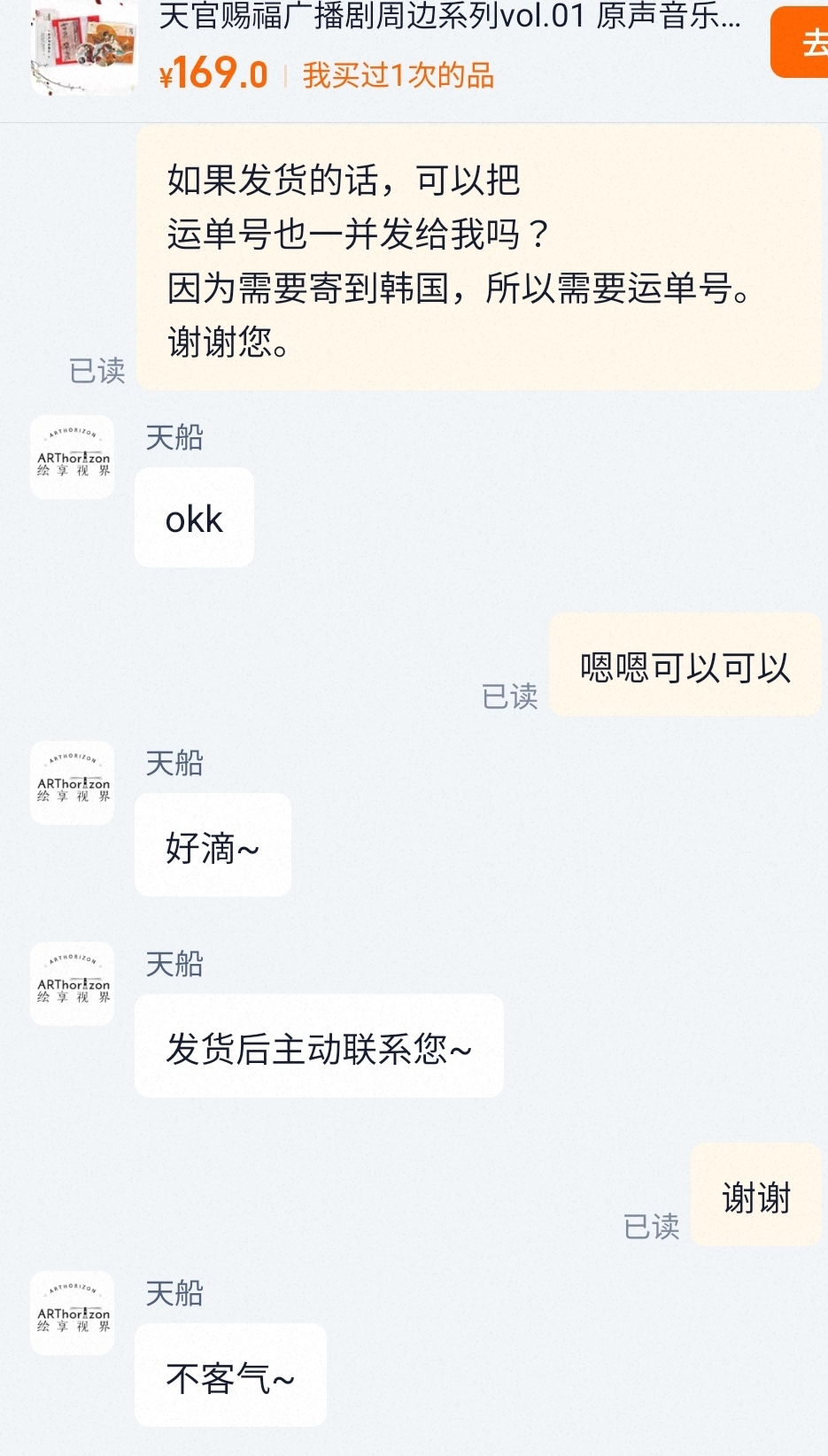View seller profile from 发货后主动联系您~ avatar
Image resolution: width=828 pixels, height=1456 pixels.
pos(73,983)
